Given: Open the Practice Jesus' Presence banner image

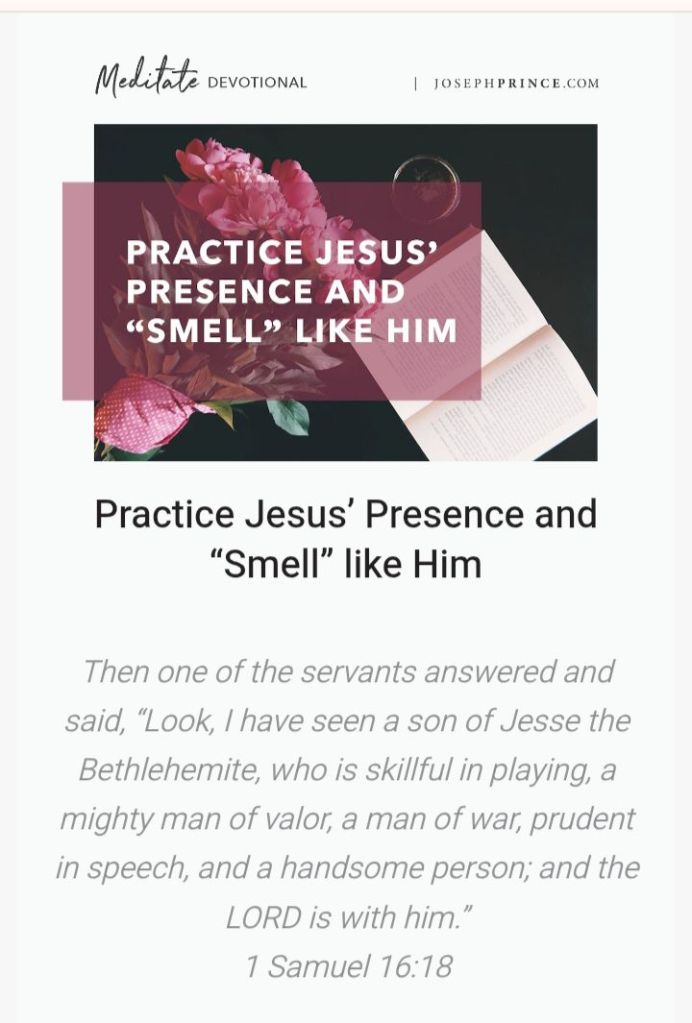Looking at the screenshot, I should [x=345, y=292].
